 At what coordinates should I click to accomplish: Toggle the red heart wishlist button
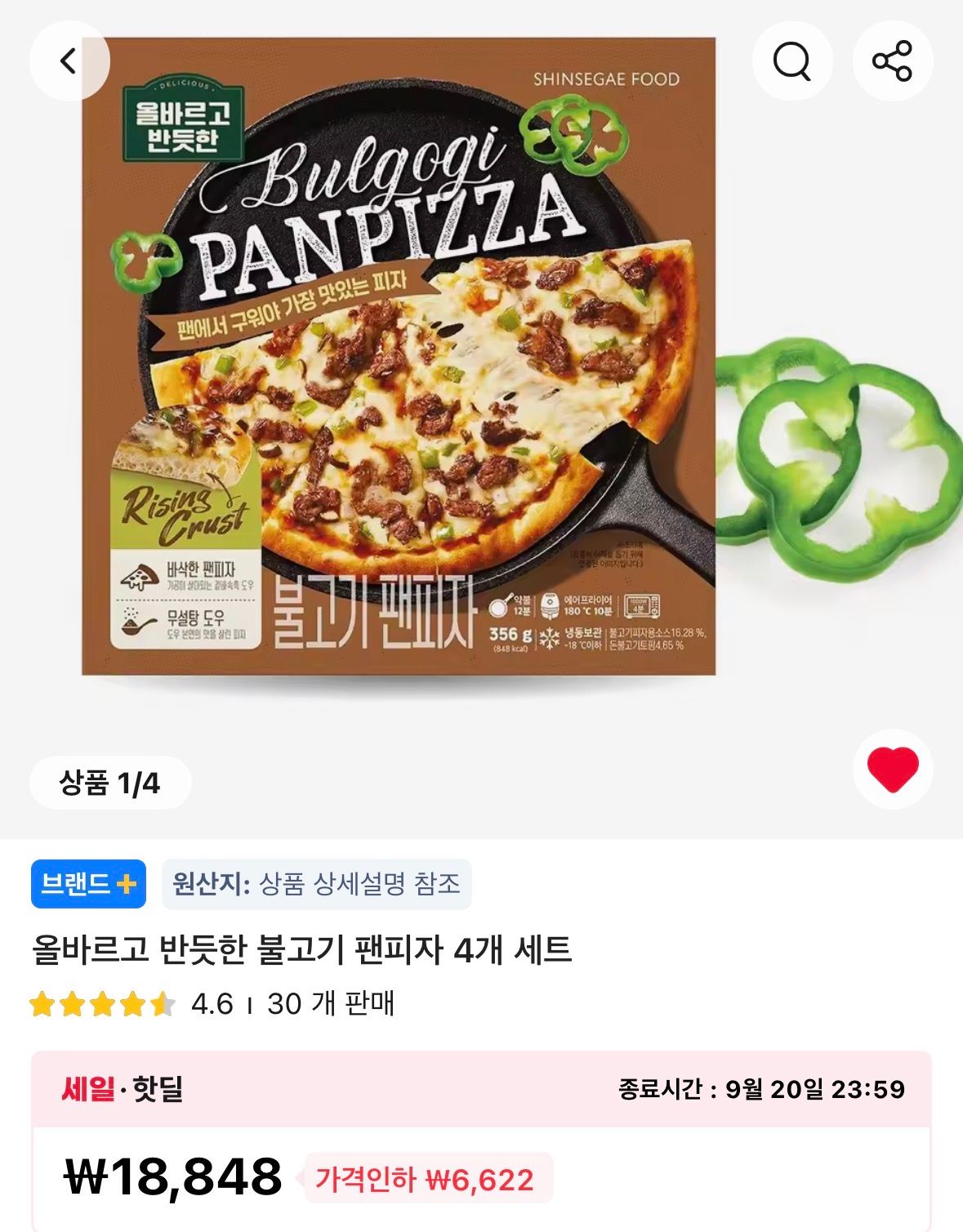point(893,769)
